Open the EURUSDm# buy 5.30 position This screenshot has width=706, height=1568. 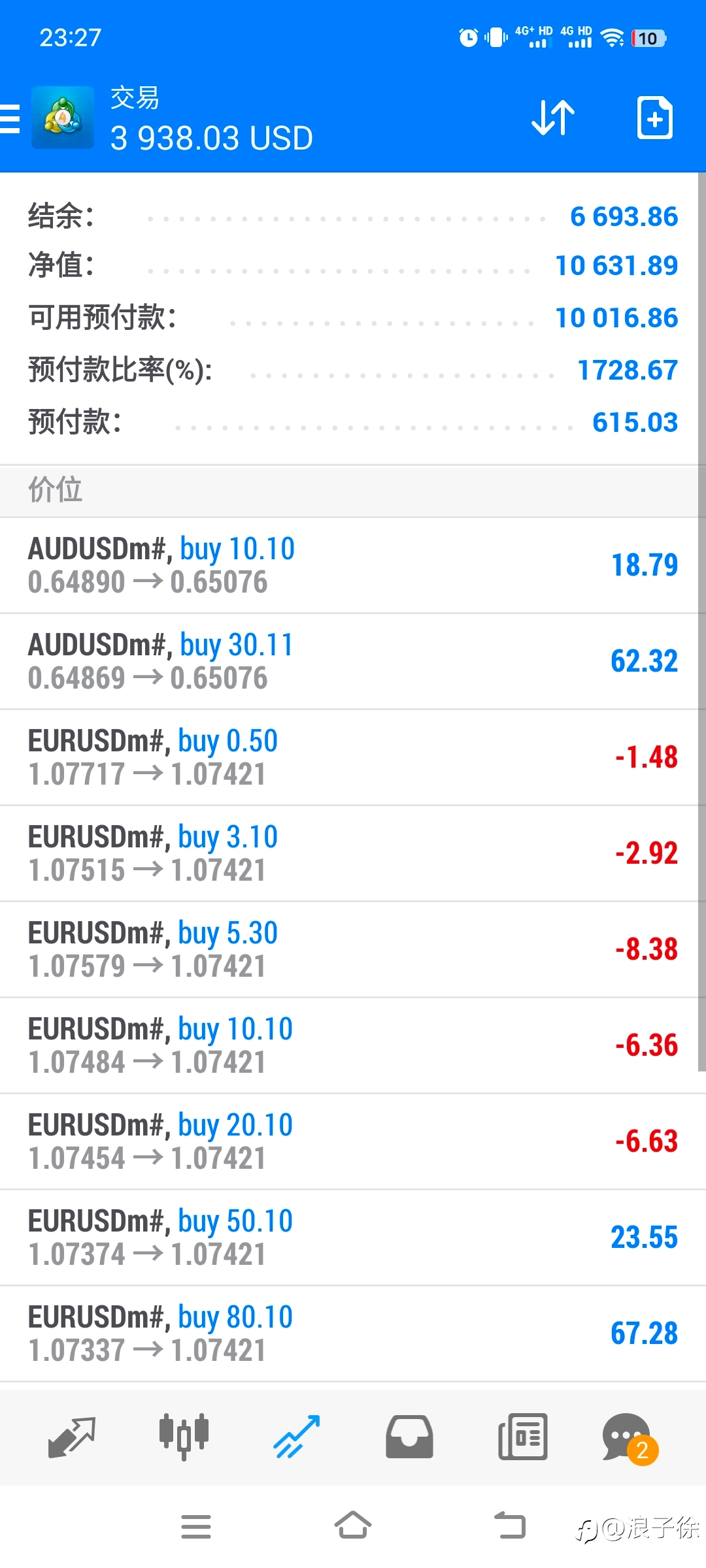pos(353,949)
